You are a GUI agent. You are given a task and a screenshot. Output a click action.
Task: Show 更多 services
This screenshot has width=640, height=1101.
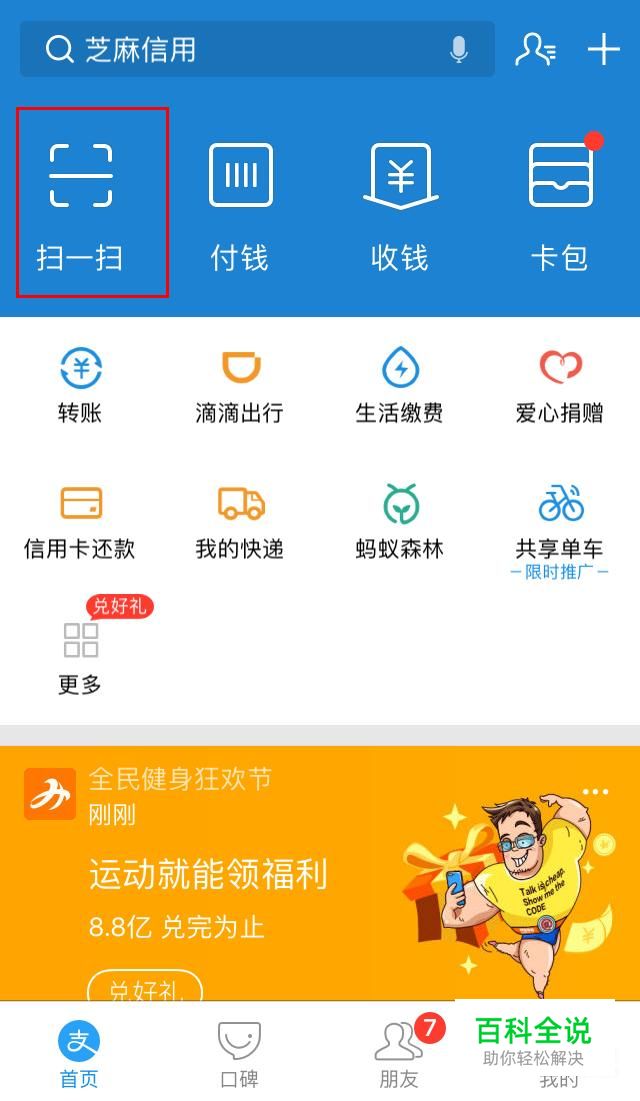point(80,655)
